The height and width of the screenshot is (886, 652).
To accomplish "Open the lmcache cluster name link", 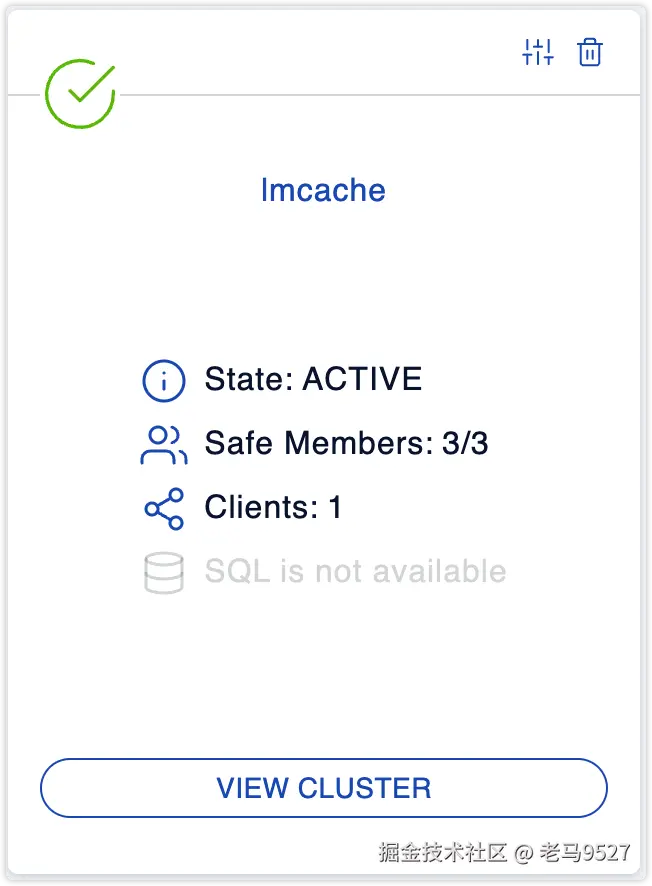I will coord(323,190).
